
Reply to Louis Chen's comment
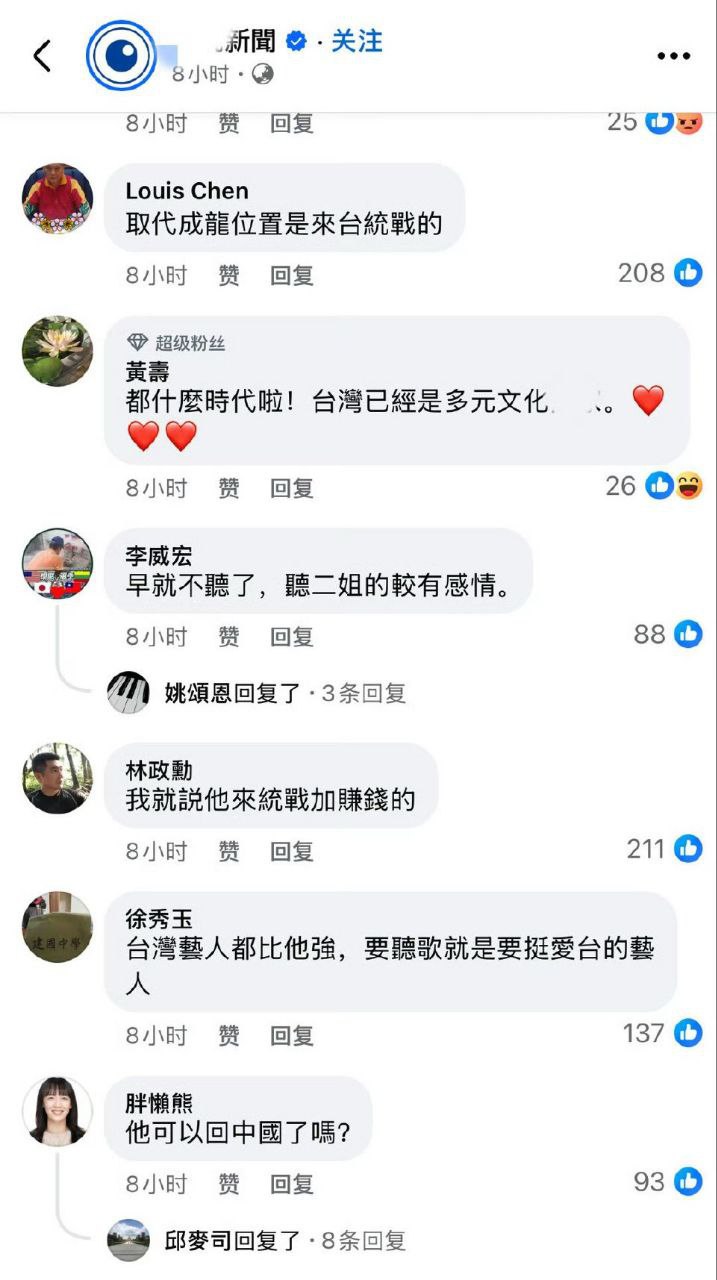(x=292, y=275)
